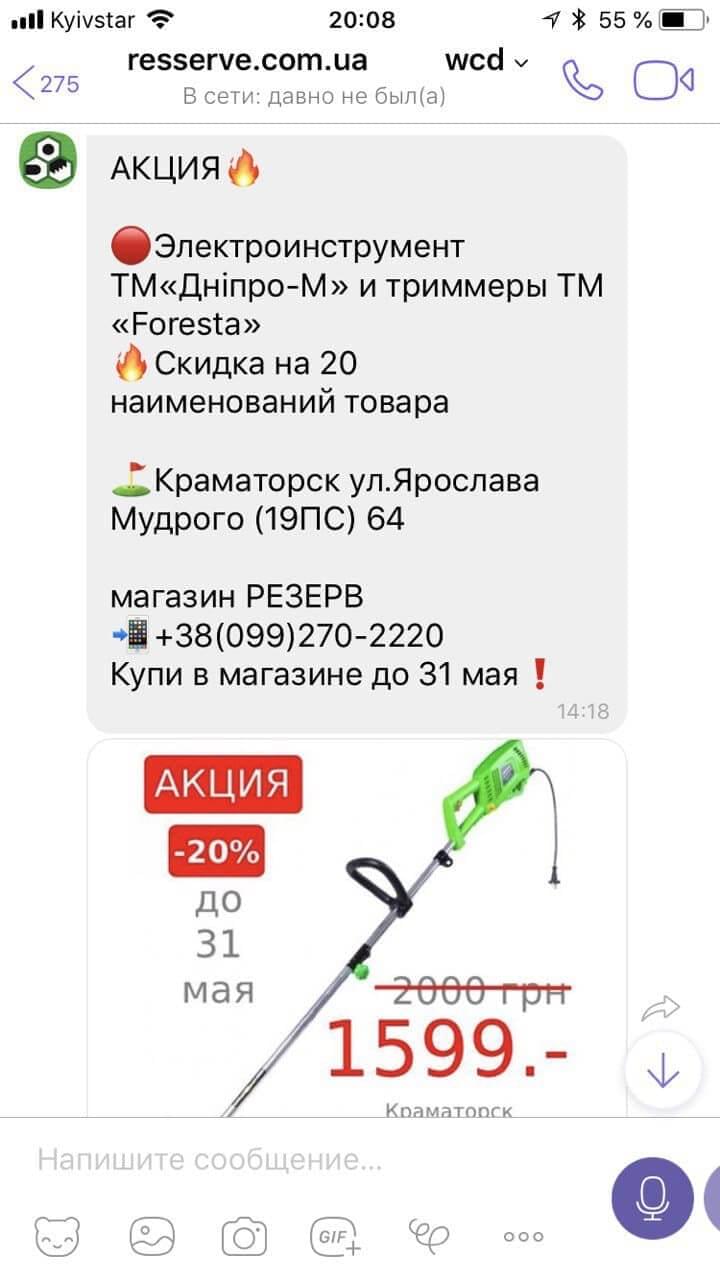Show more attachment options
Image resolution: width=720 pixels, height=1280 pixels.
pos(523,1237)
